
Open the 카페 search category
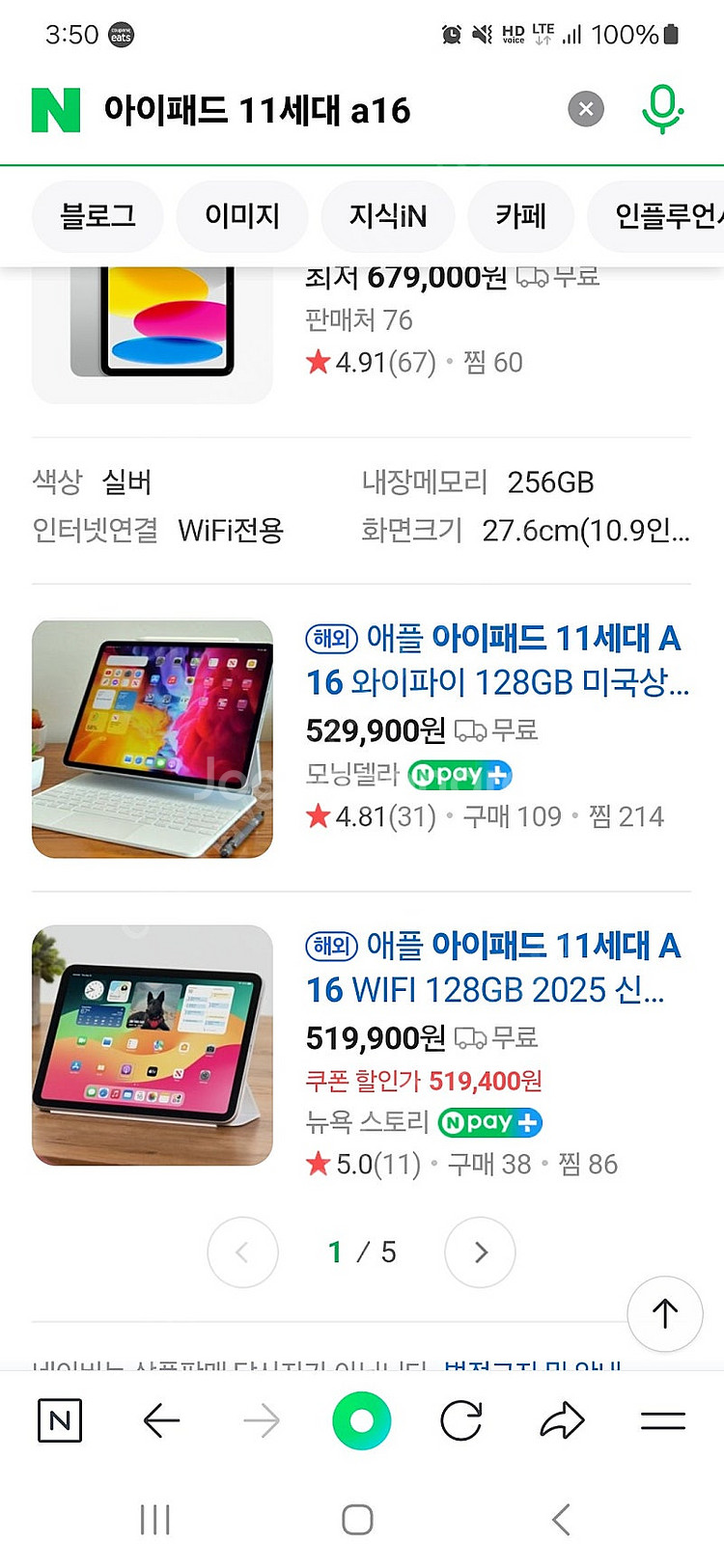[x=520, y=216]
